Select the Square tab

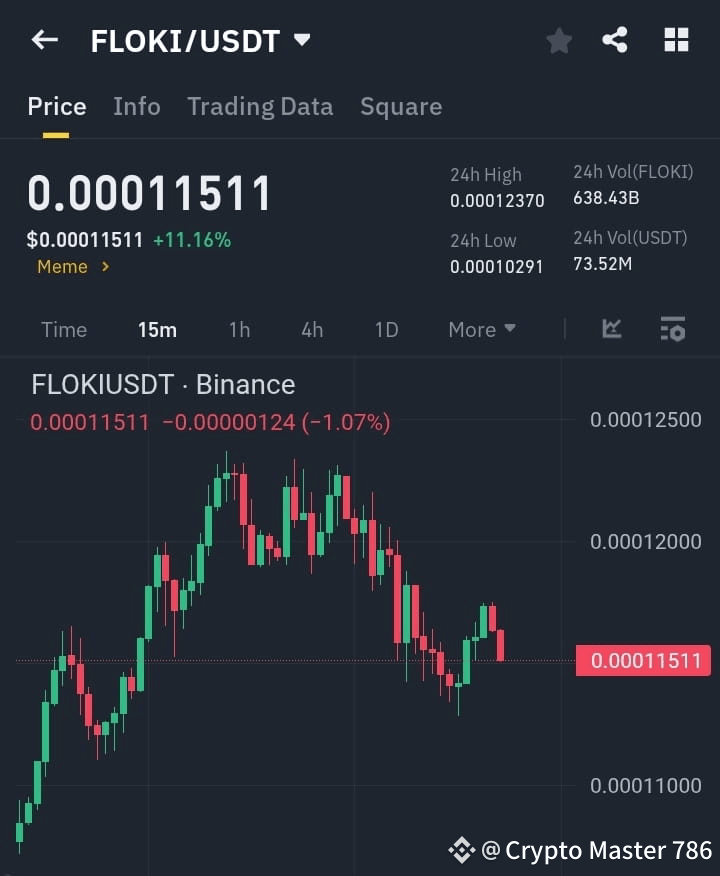(x=401, y=106)
